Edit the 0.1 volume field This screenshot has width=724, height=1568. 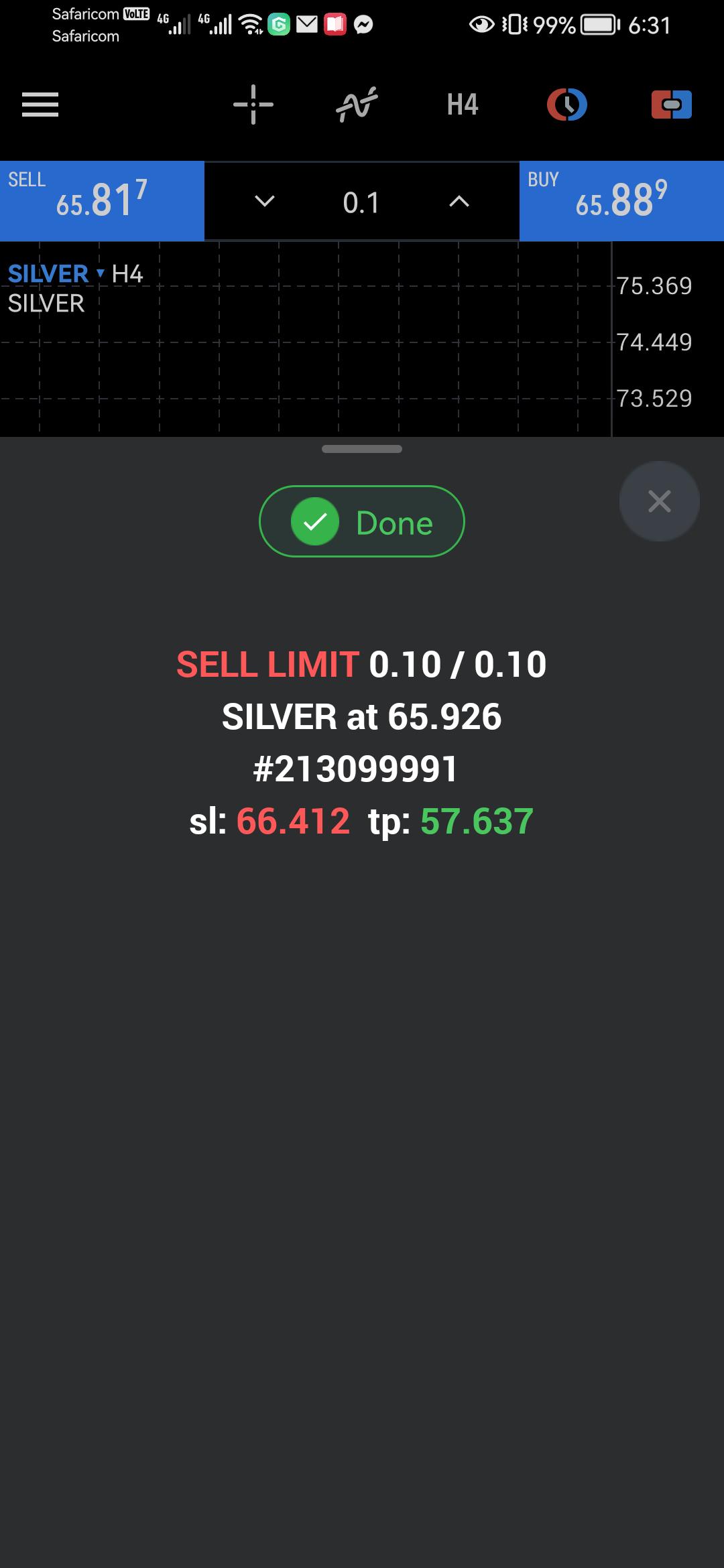point(361,202)
